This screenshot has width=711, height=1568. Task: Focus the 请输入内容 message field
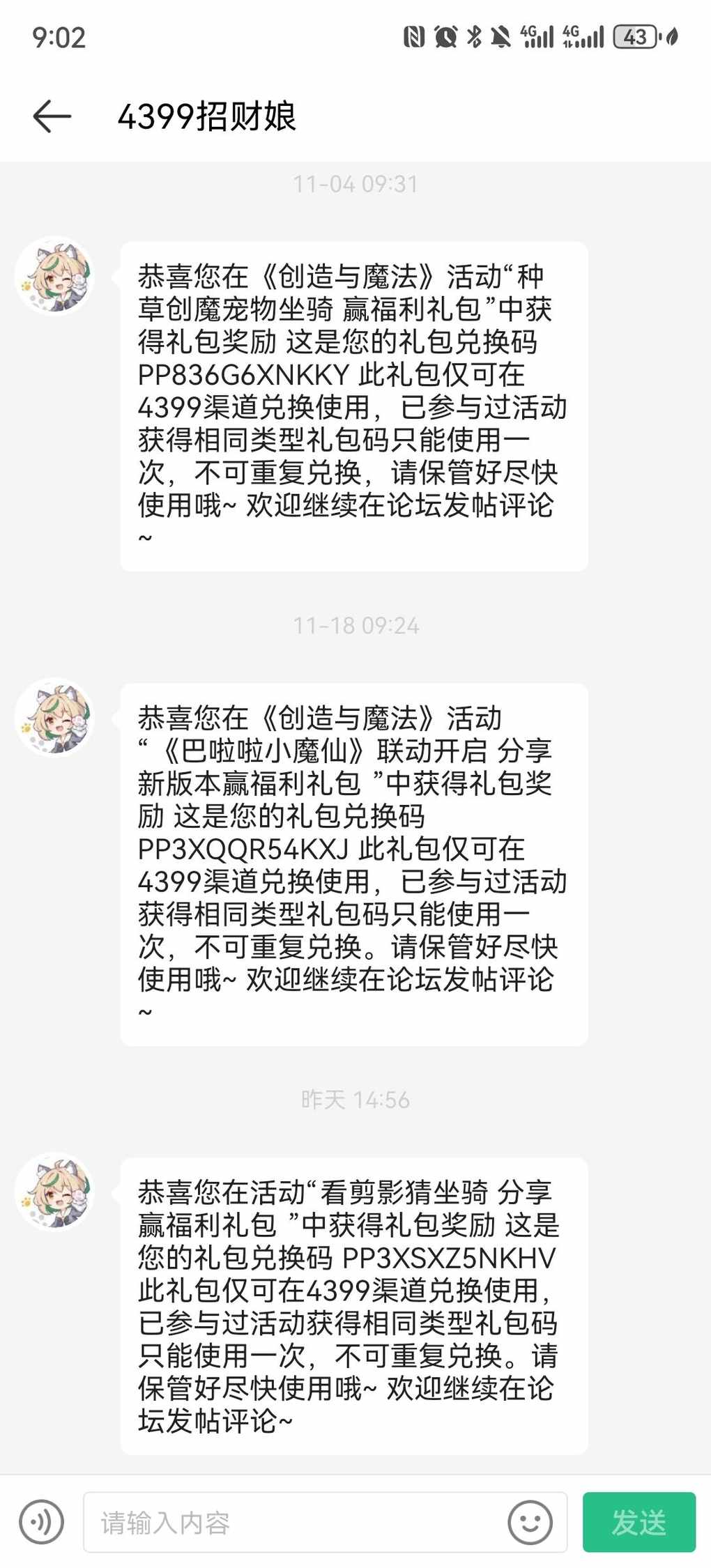(293, 1523)
